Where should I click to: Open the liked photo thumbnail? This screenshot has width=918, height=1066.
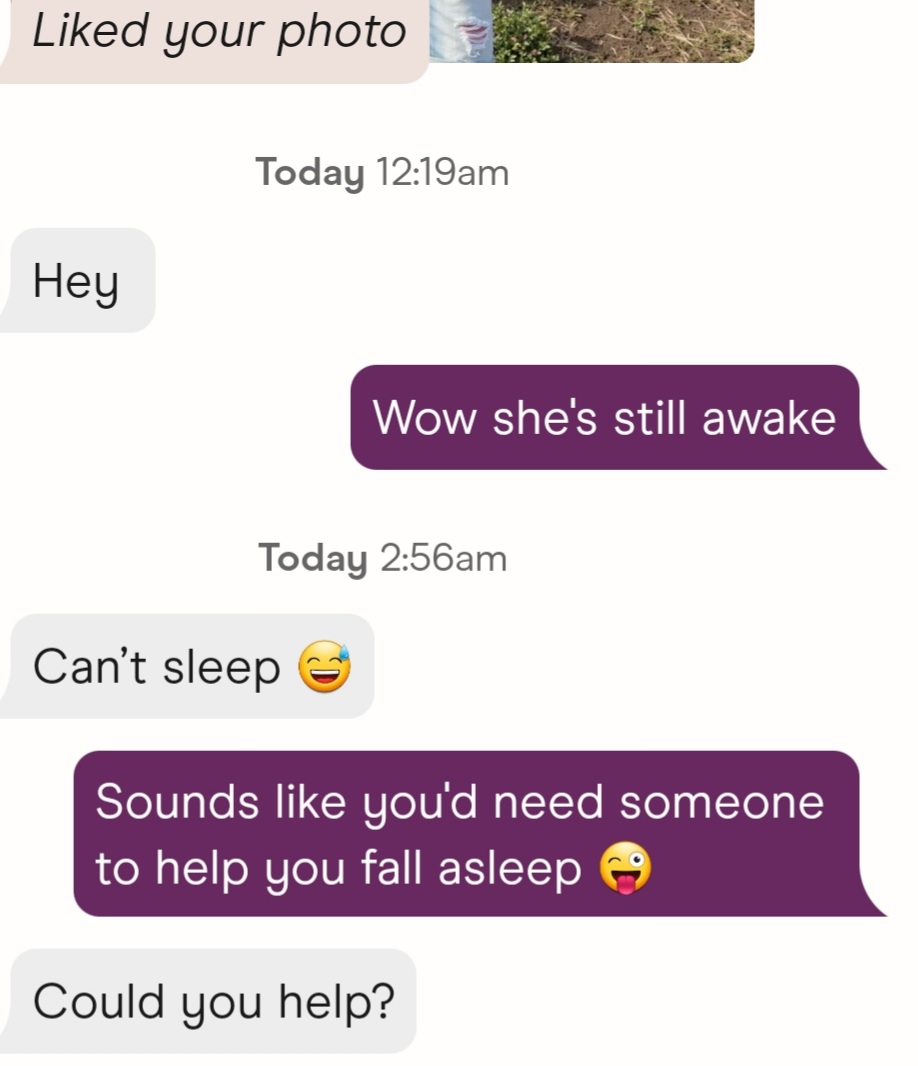pos(592,31)
